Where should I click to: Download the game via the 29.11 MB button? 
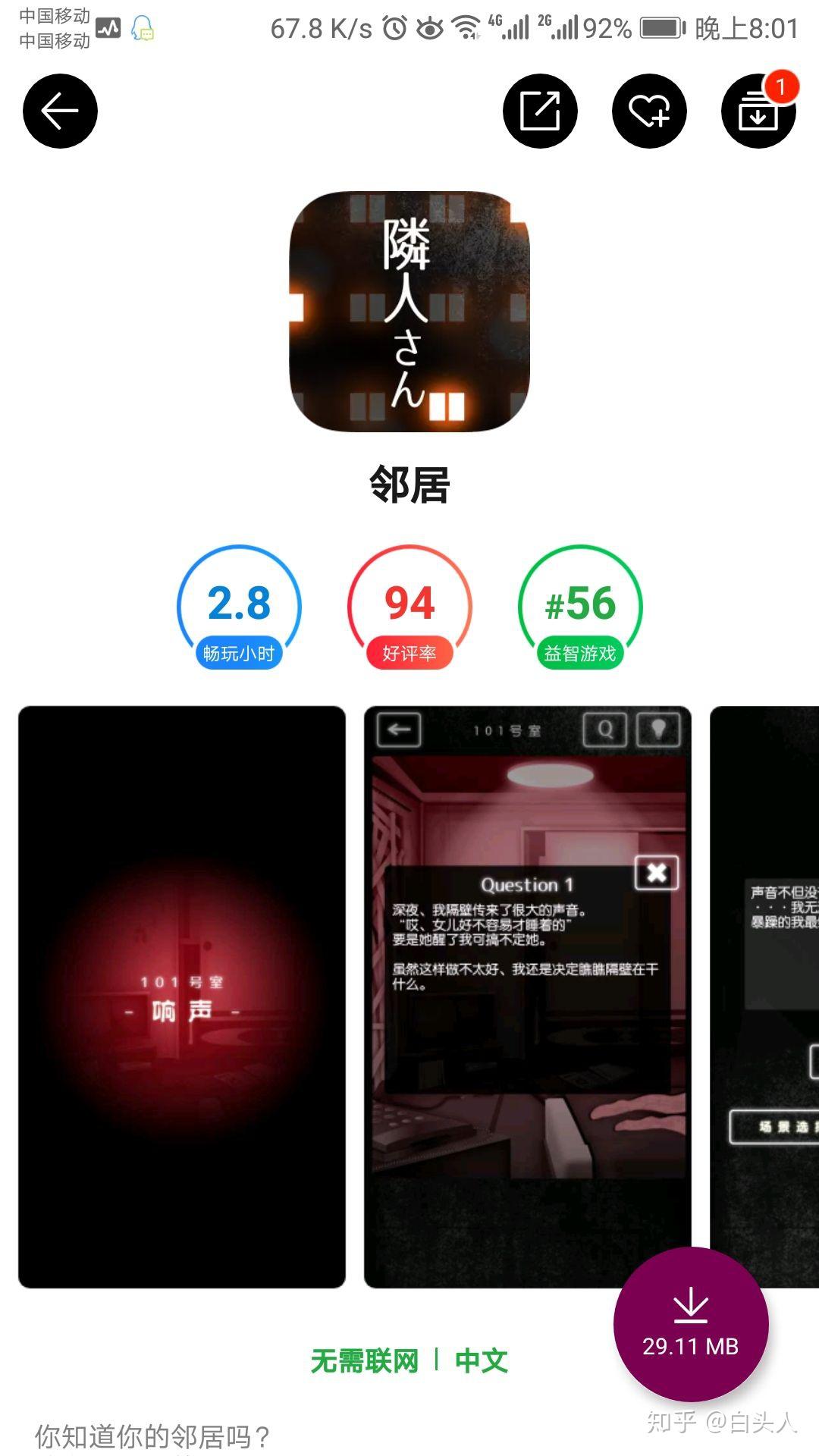[x=691, y=1324]
